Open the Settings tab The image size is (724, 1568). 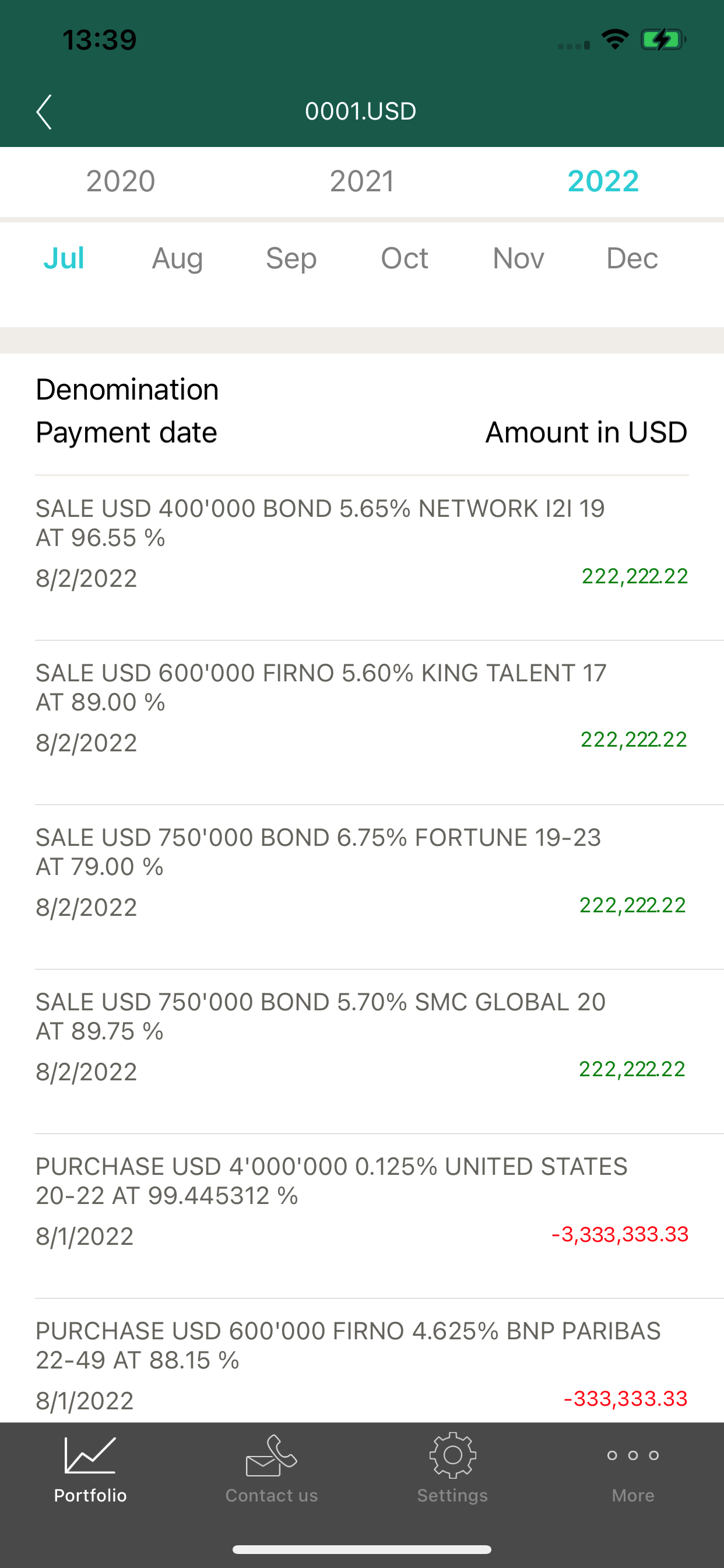[x=452, y=1470]
